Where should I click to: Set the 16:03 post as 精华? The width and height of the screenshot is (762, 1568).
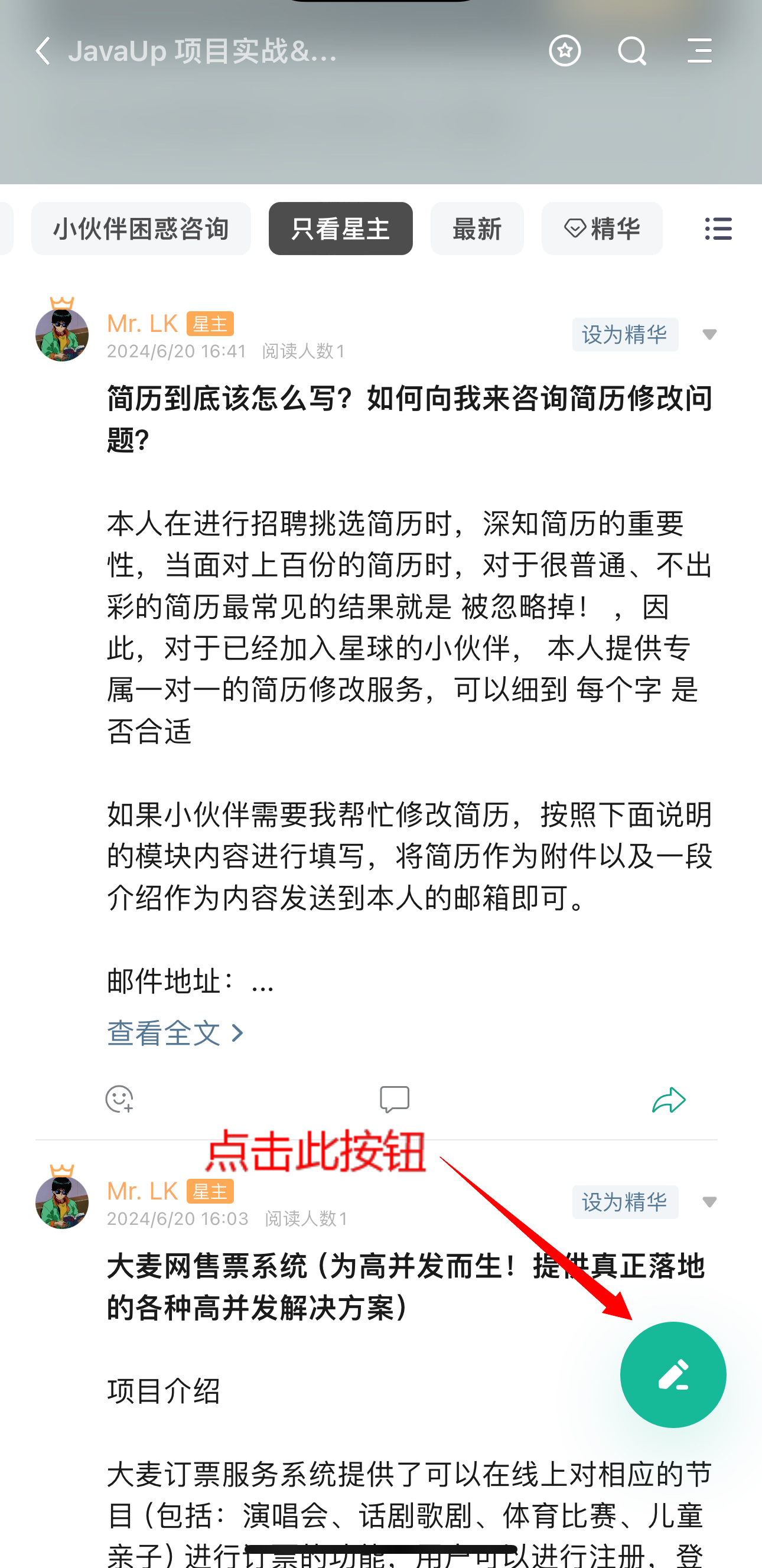click(624, 1202)
